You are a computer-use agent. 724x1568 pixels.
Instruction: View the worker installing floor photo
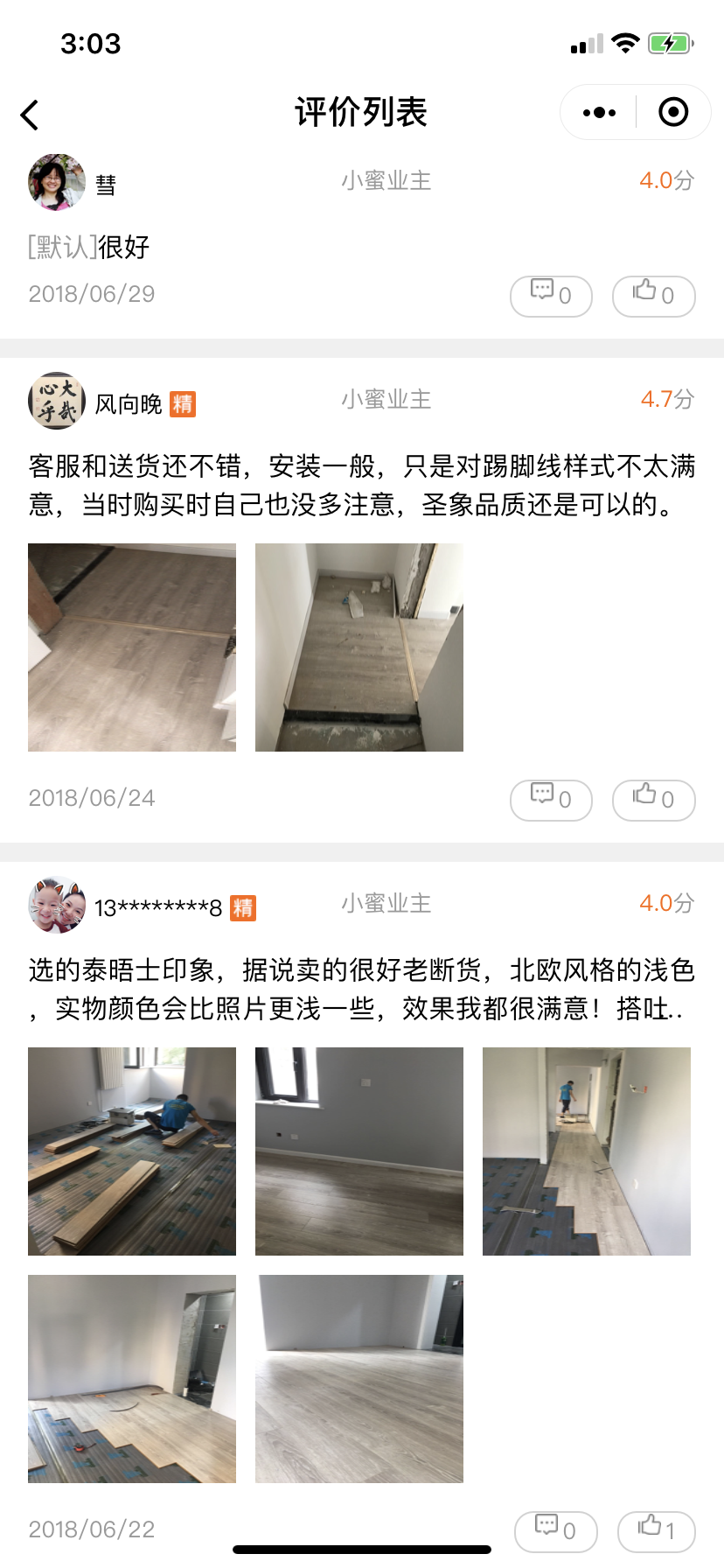pos(132,1151)
